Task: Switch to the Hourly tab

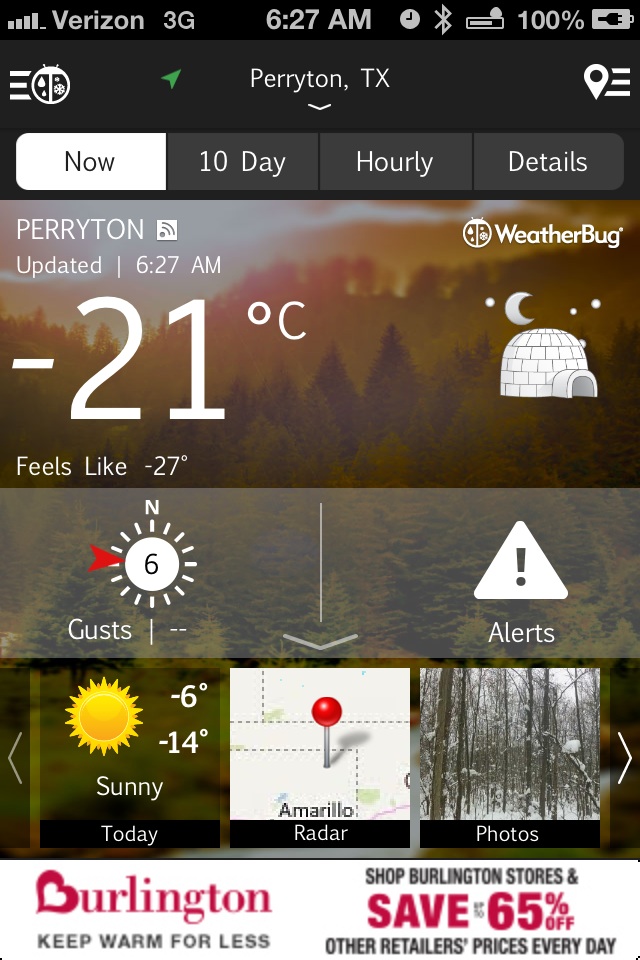Action: coord(395,162)
